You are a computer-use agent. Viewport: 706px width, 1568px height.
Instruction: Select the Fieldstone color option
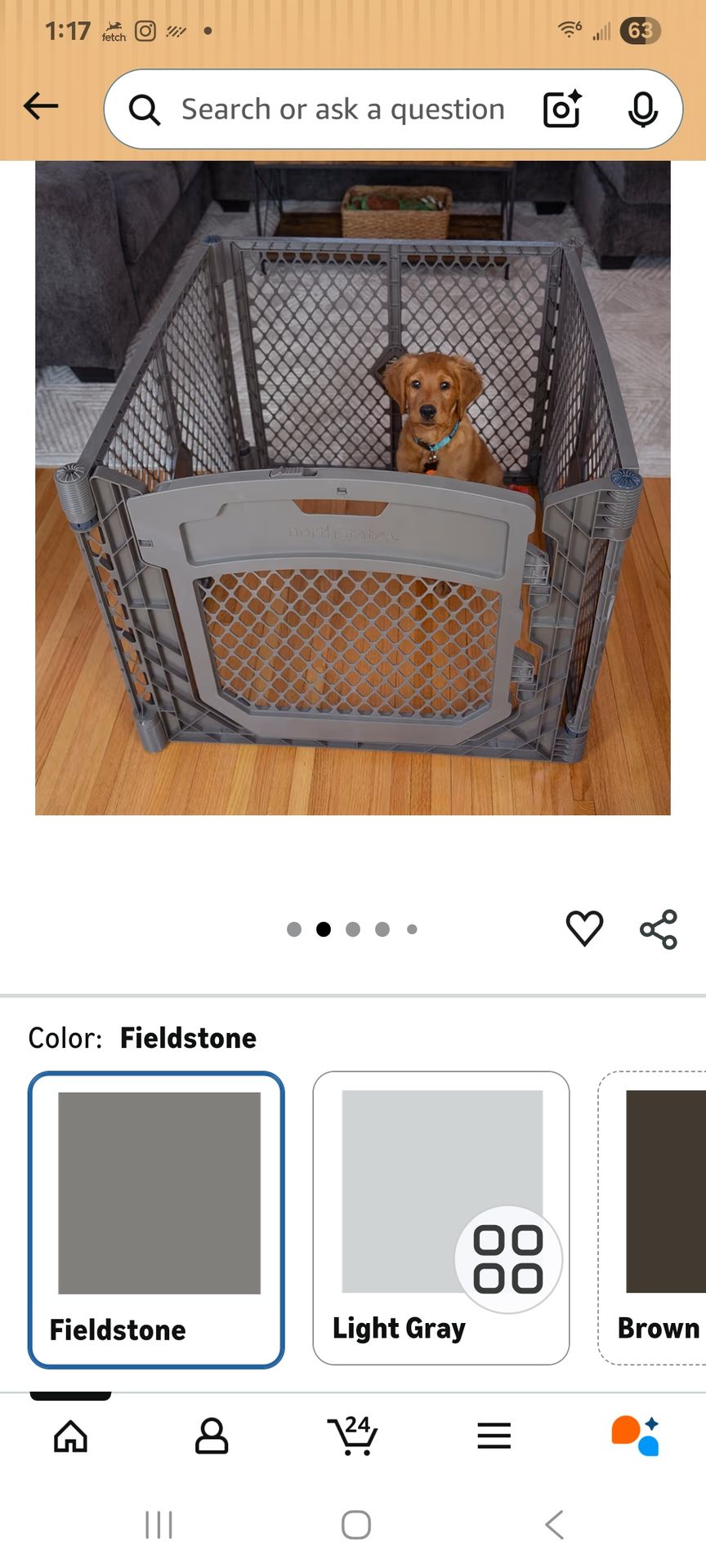click(x=156, y=1219)
